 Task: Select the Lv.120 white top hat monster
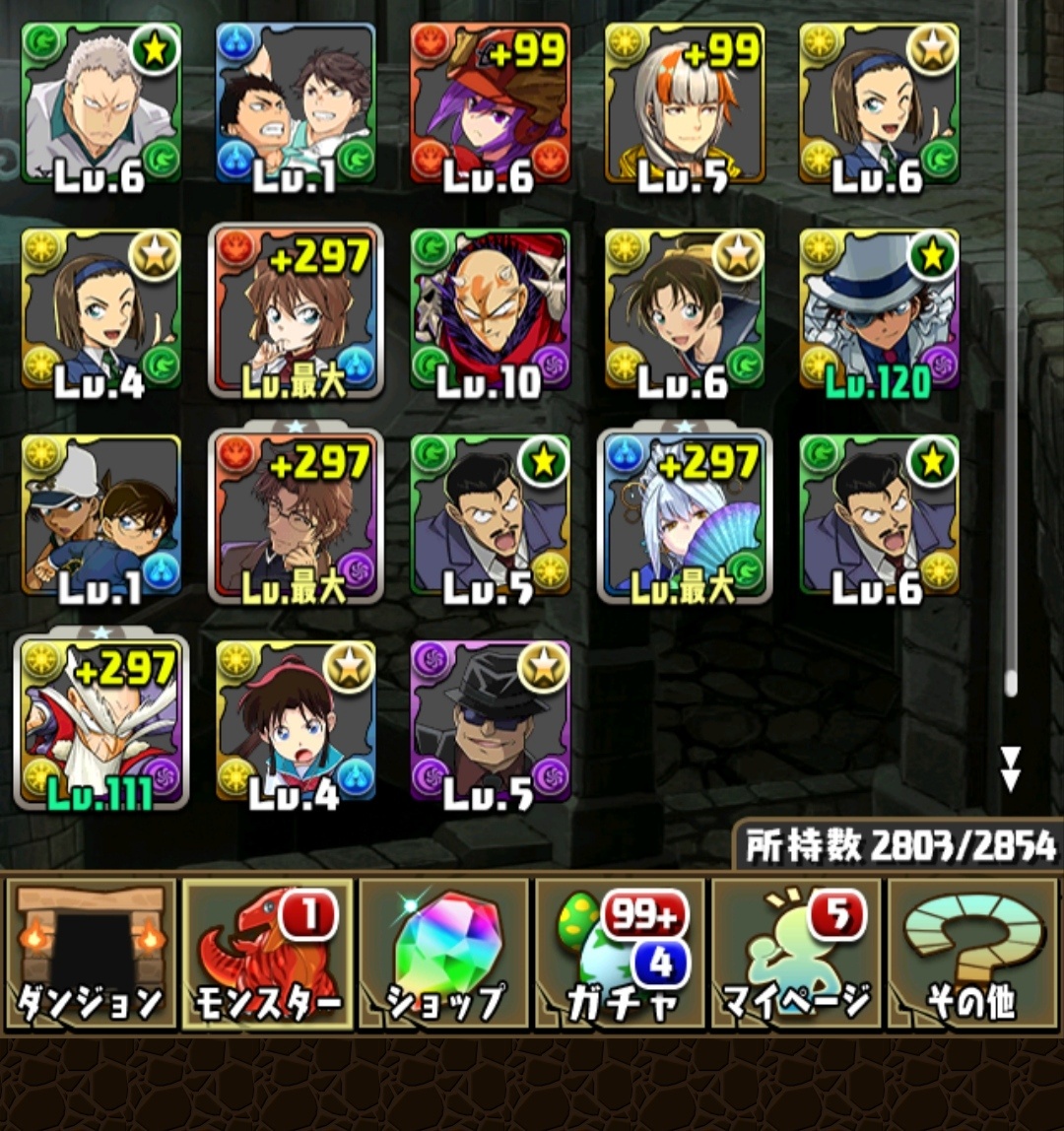tap(879, 309)
